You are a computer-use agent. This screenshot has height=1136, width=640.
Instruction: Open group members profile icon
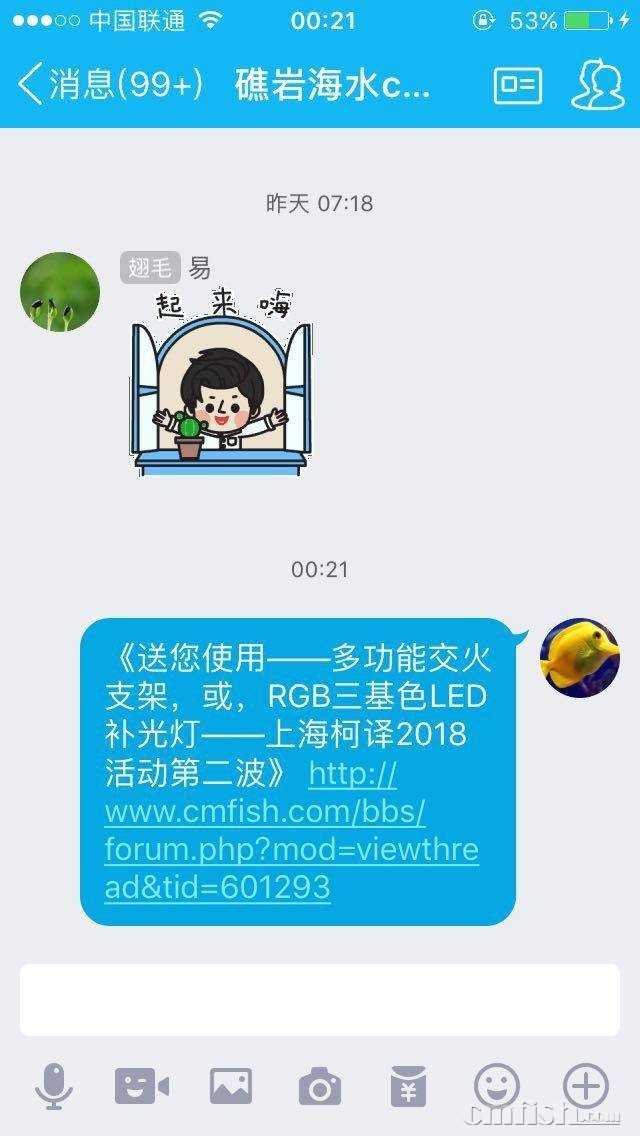pos(597,85)
